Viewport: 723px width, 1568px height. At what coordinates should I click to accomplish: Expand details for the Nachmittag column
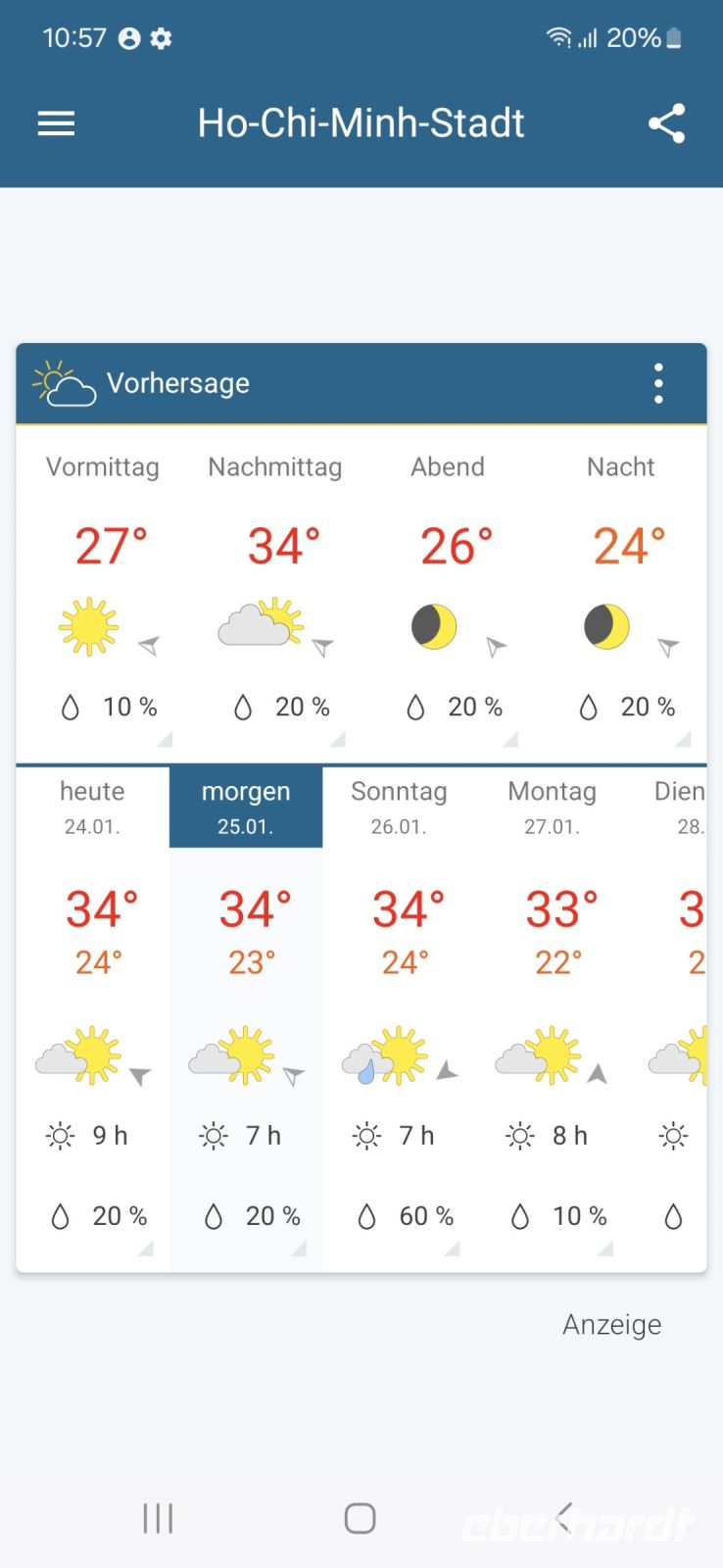(338, 740)
